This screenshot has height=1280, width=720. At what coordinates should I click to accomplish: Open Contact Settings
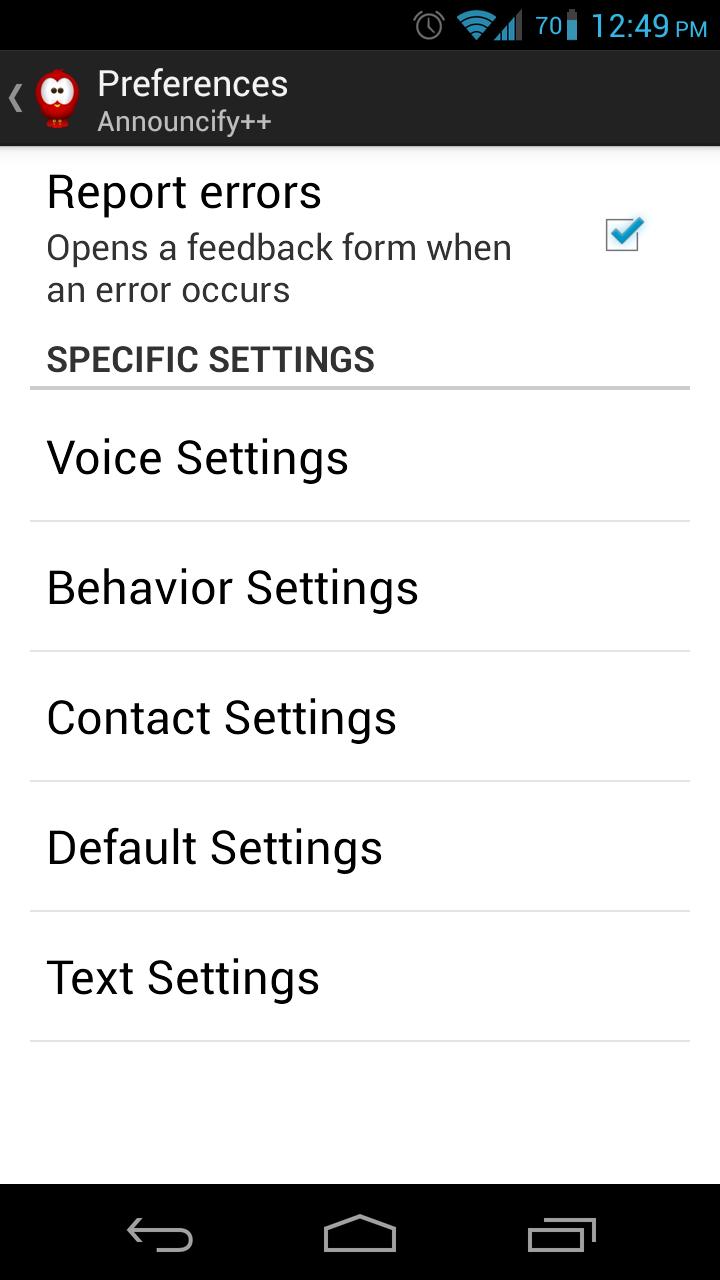(360, 718)
